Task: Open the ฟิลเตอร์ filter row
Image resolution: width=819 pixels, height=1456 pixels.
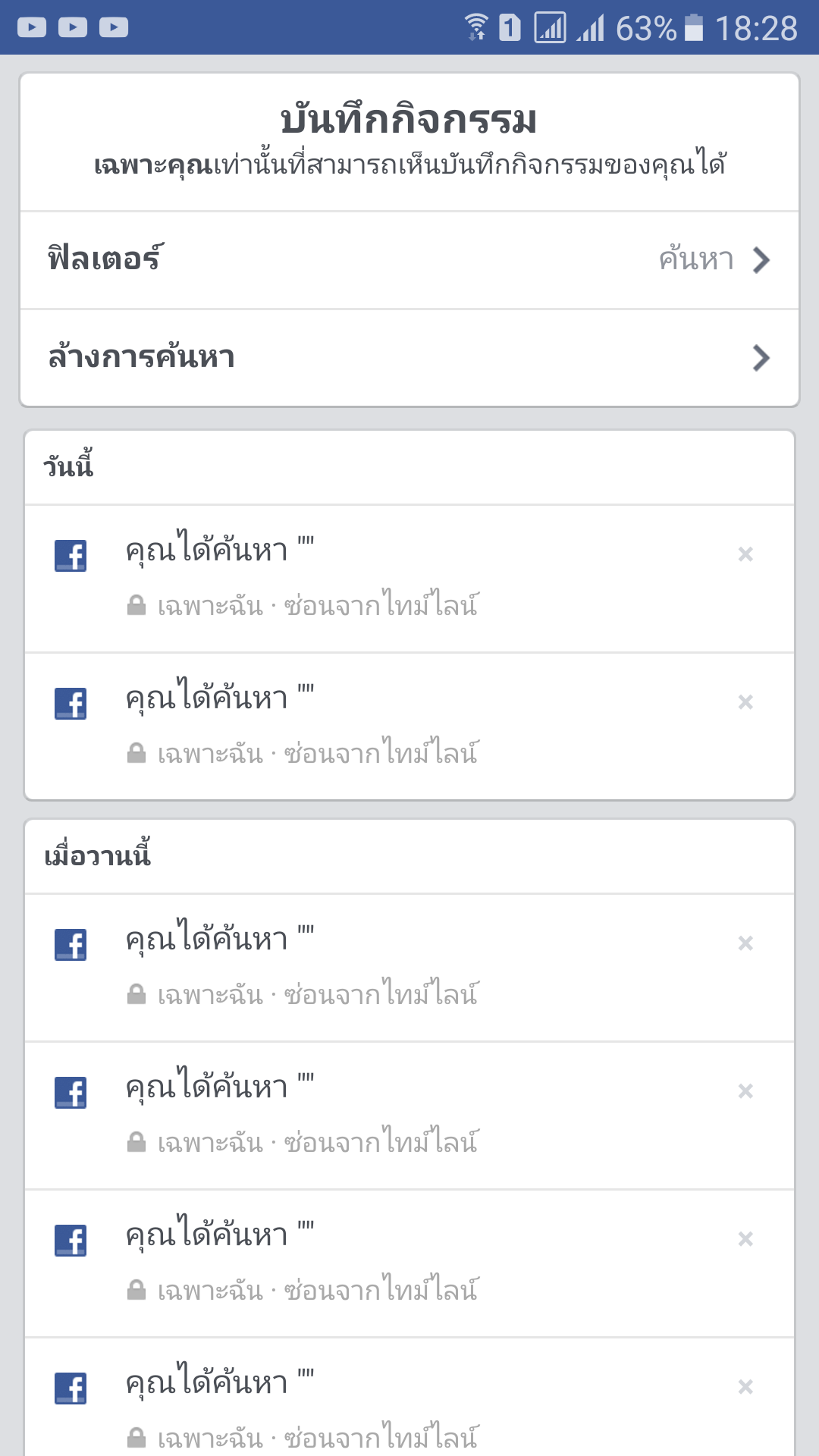Action: click(x=409, y=260)
